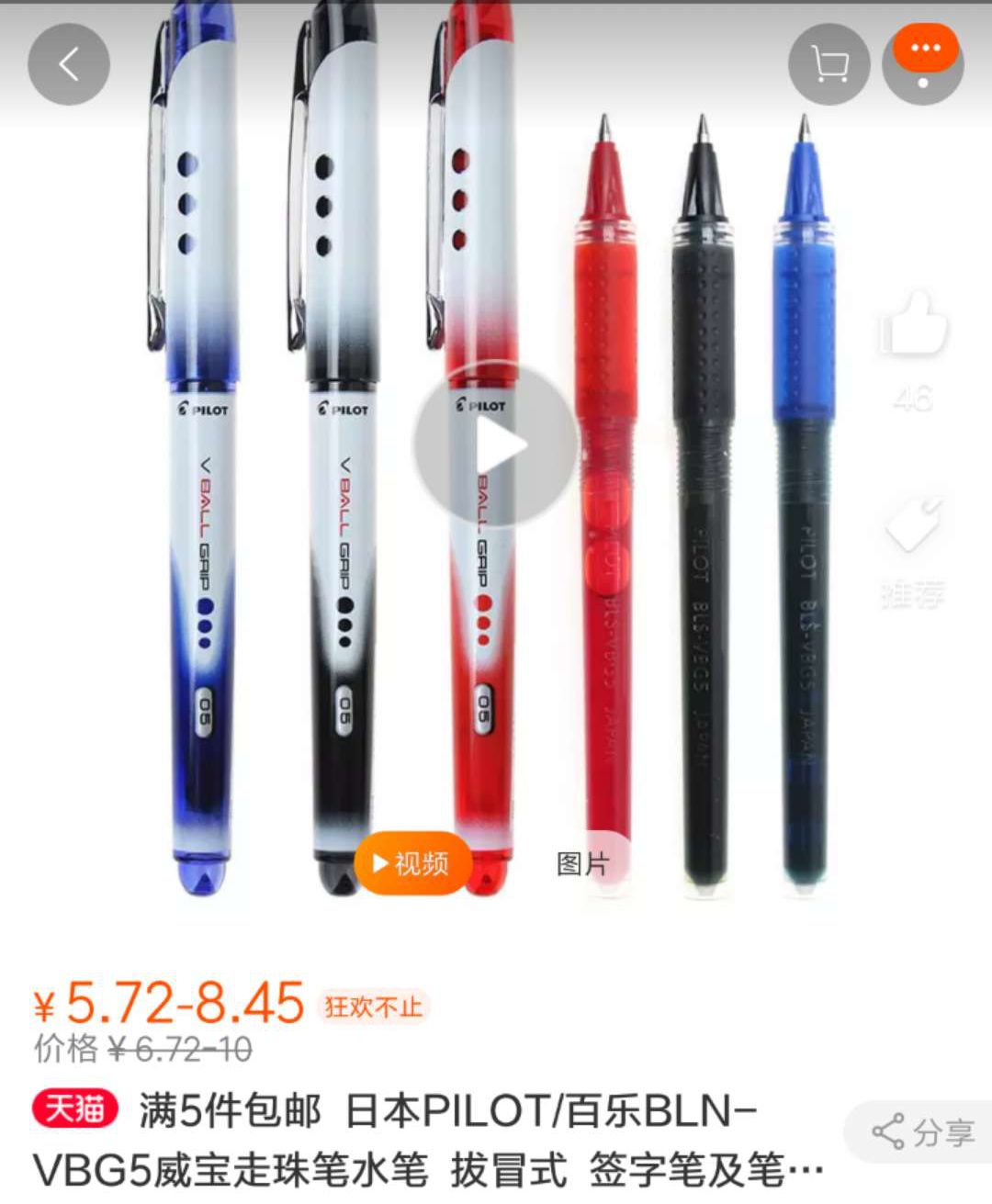Open the shopping cart
Image resolution: width=992 pixels, height=1204 pixels.
[829, 64]
